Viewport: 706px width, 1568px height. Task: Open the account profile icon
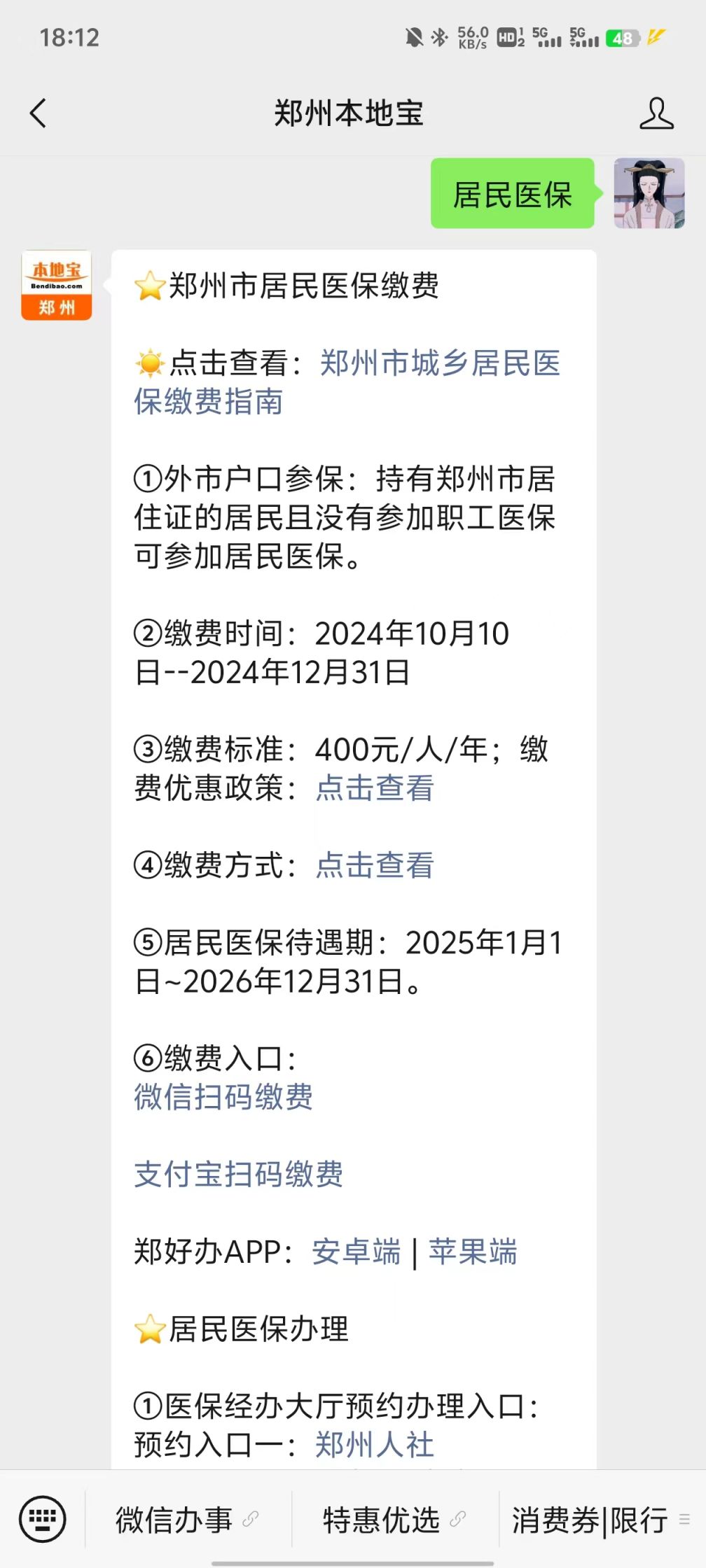(656, 113)
